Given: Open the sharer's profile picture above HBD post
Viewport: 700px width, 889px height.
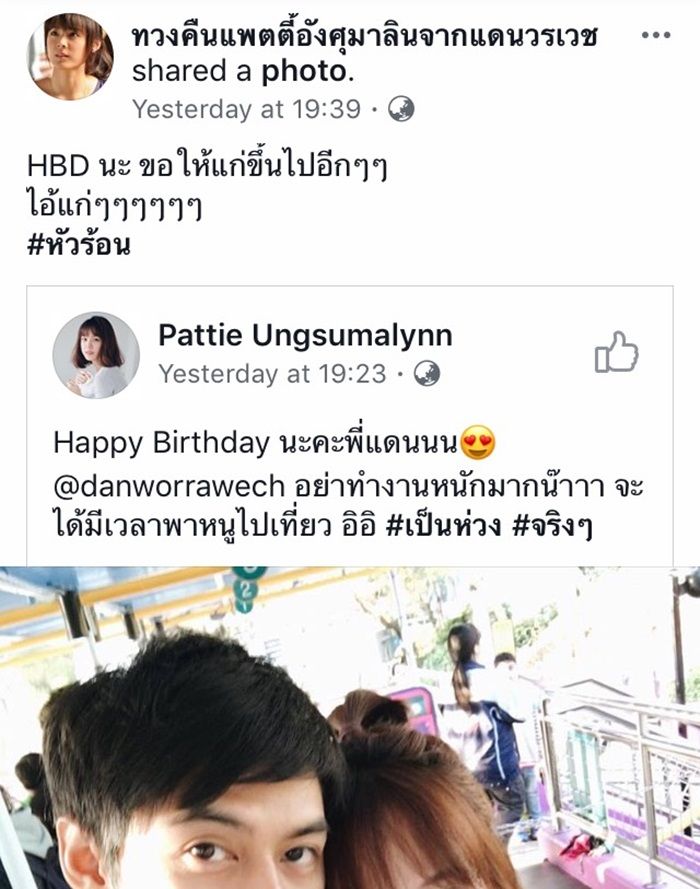Looking at the screenshot, I should (70, 56).
